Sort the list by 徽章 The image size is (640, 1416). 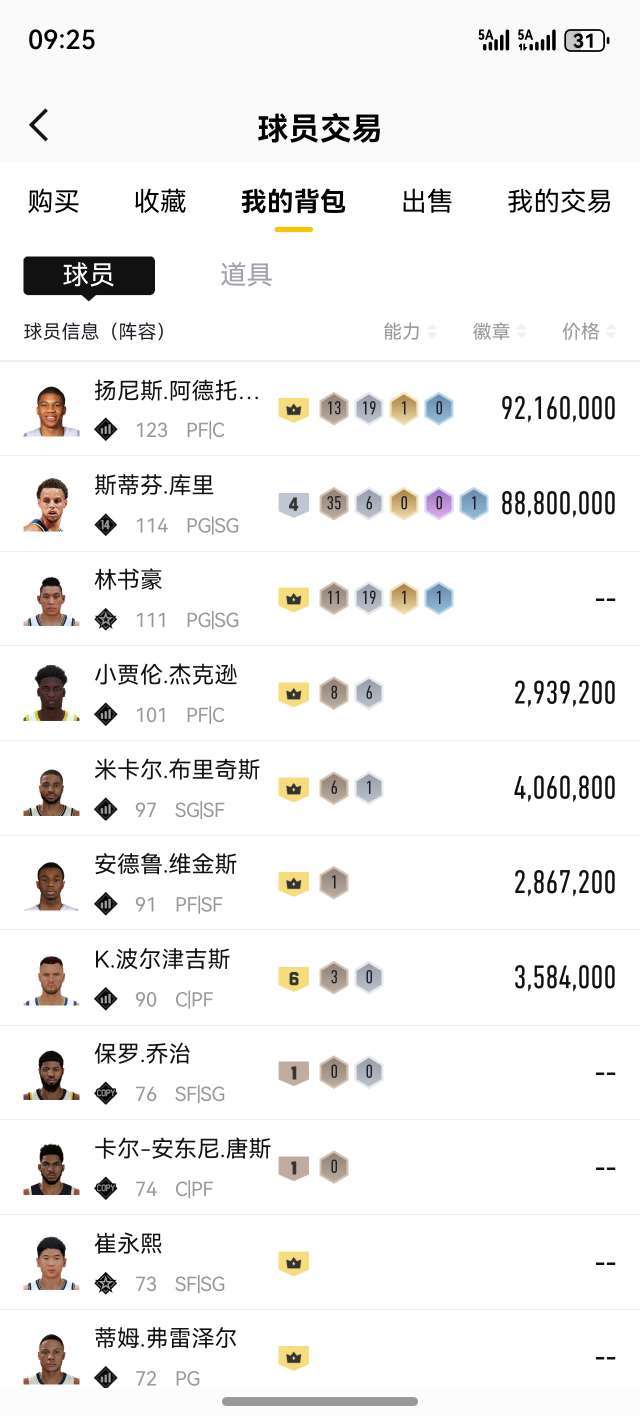(x=499, y=331)
